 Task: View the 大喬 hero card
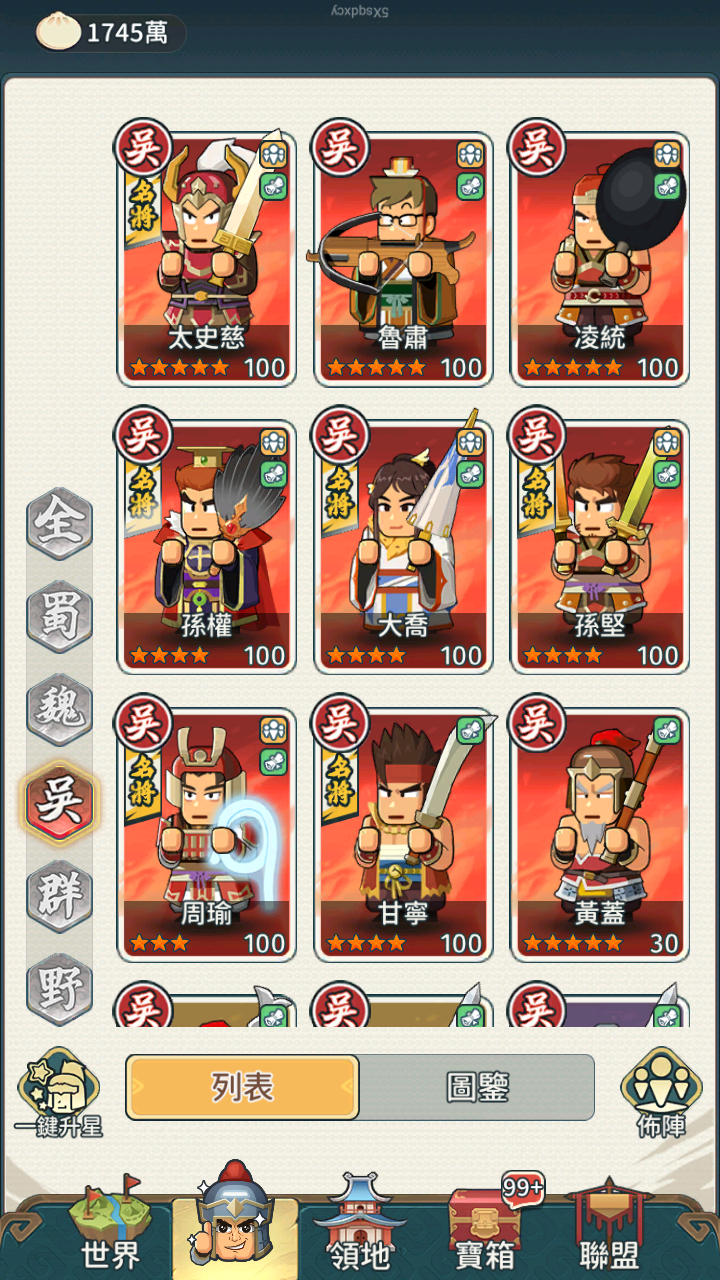(x=403, y=543)
